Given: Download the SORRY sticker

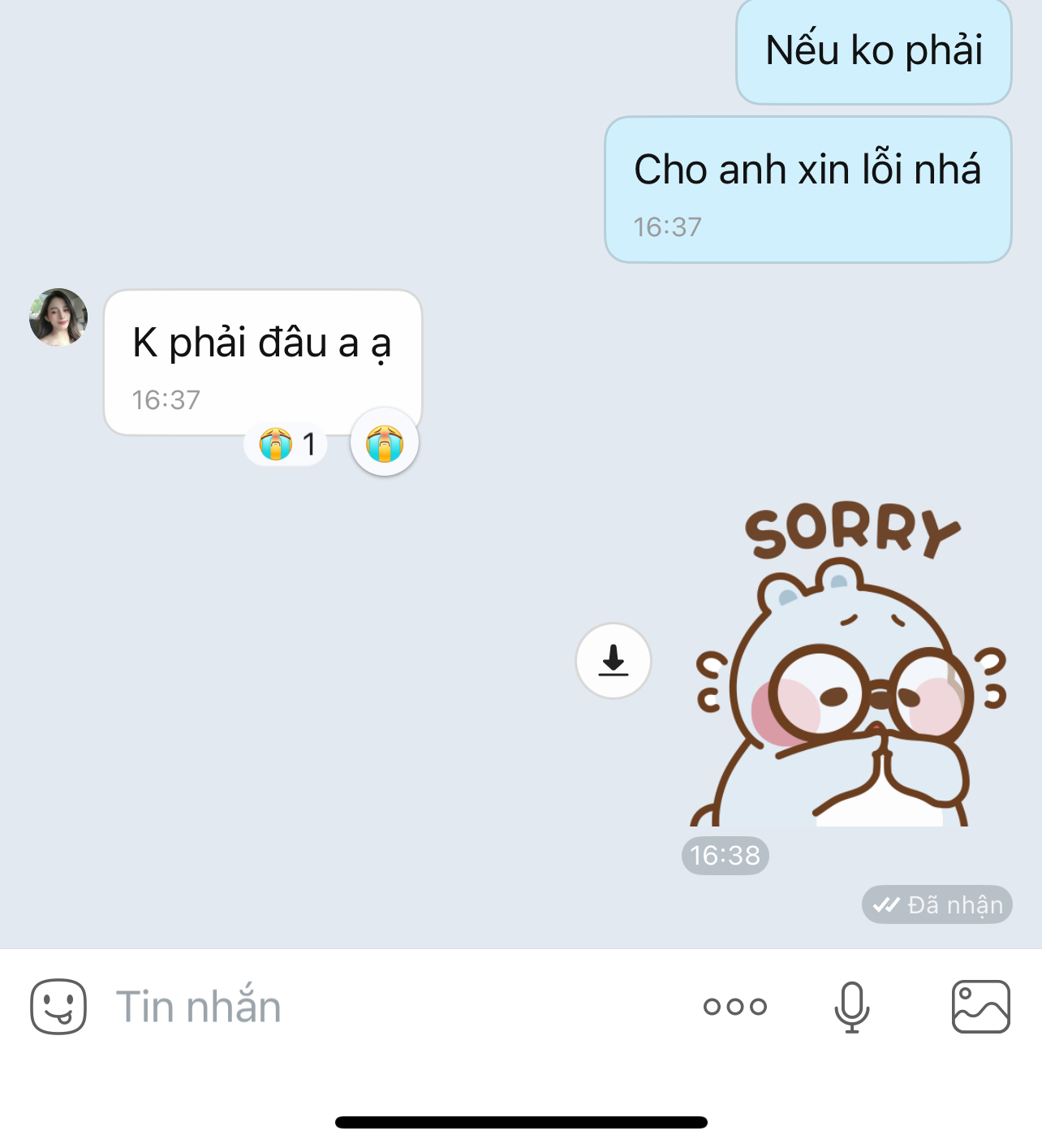Looking at the screenshot, I should [x=614, y=661].
